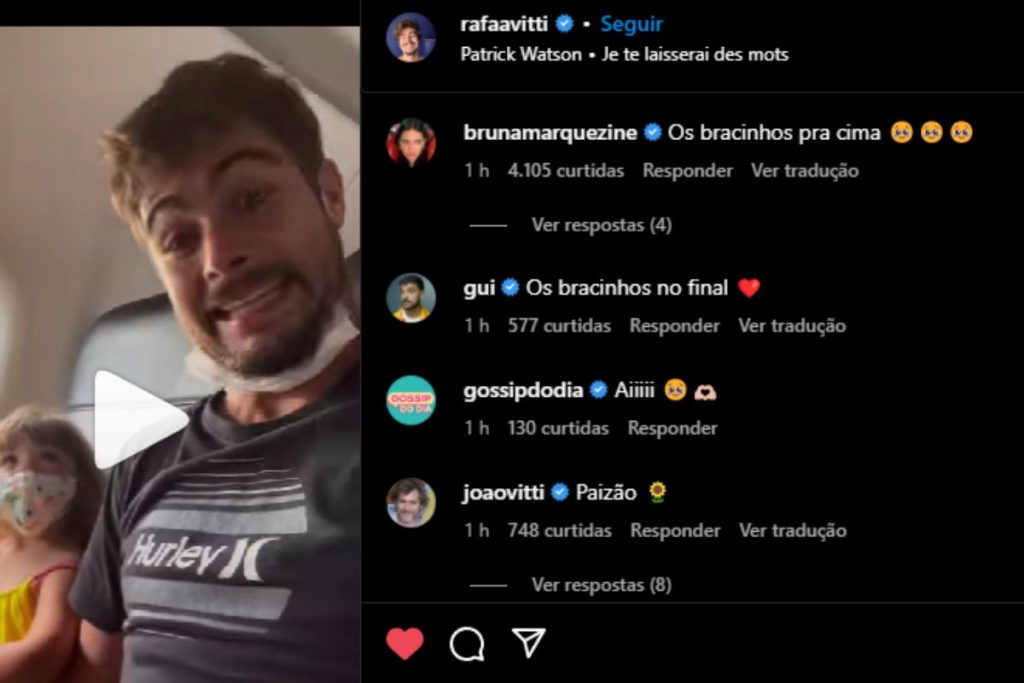
Task: See translation of gui's comment
Action: pos(791,326)
